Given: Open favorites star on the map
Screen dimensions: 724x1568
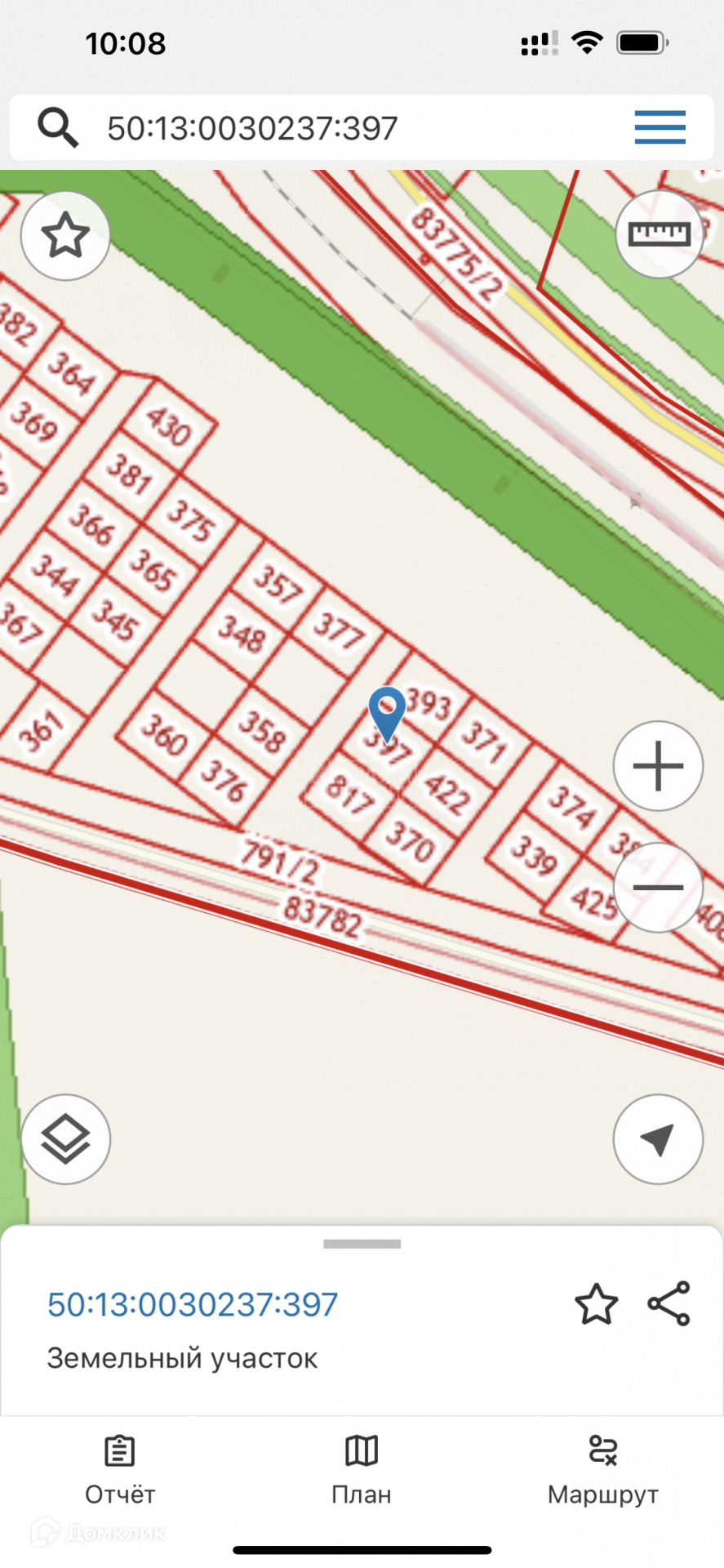Looking at the screenshot, I should point(65,236).
